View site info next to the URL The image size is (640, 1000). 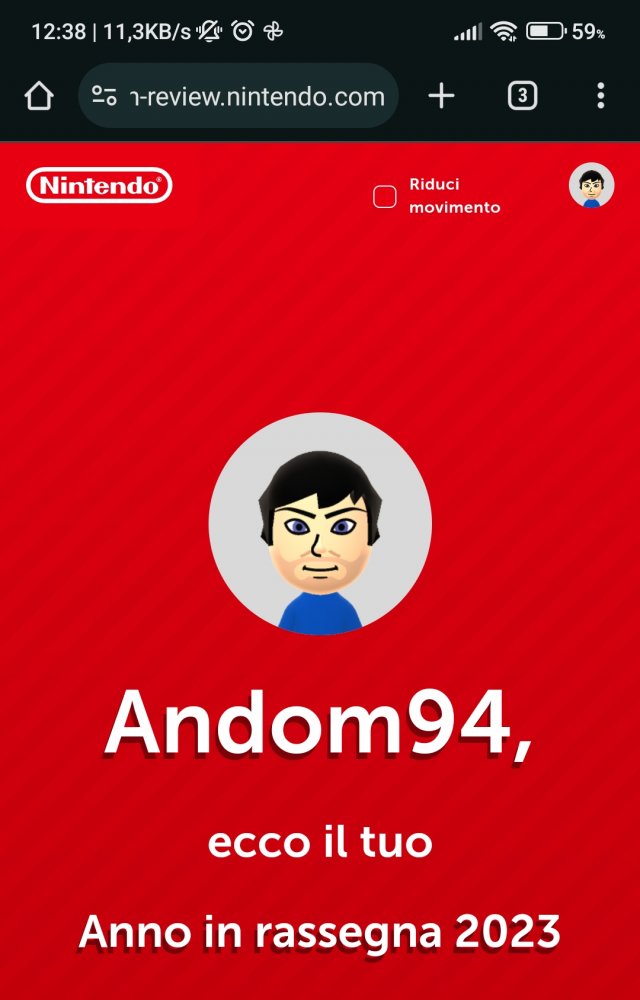tap(104, 96)
